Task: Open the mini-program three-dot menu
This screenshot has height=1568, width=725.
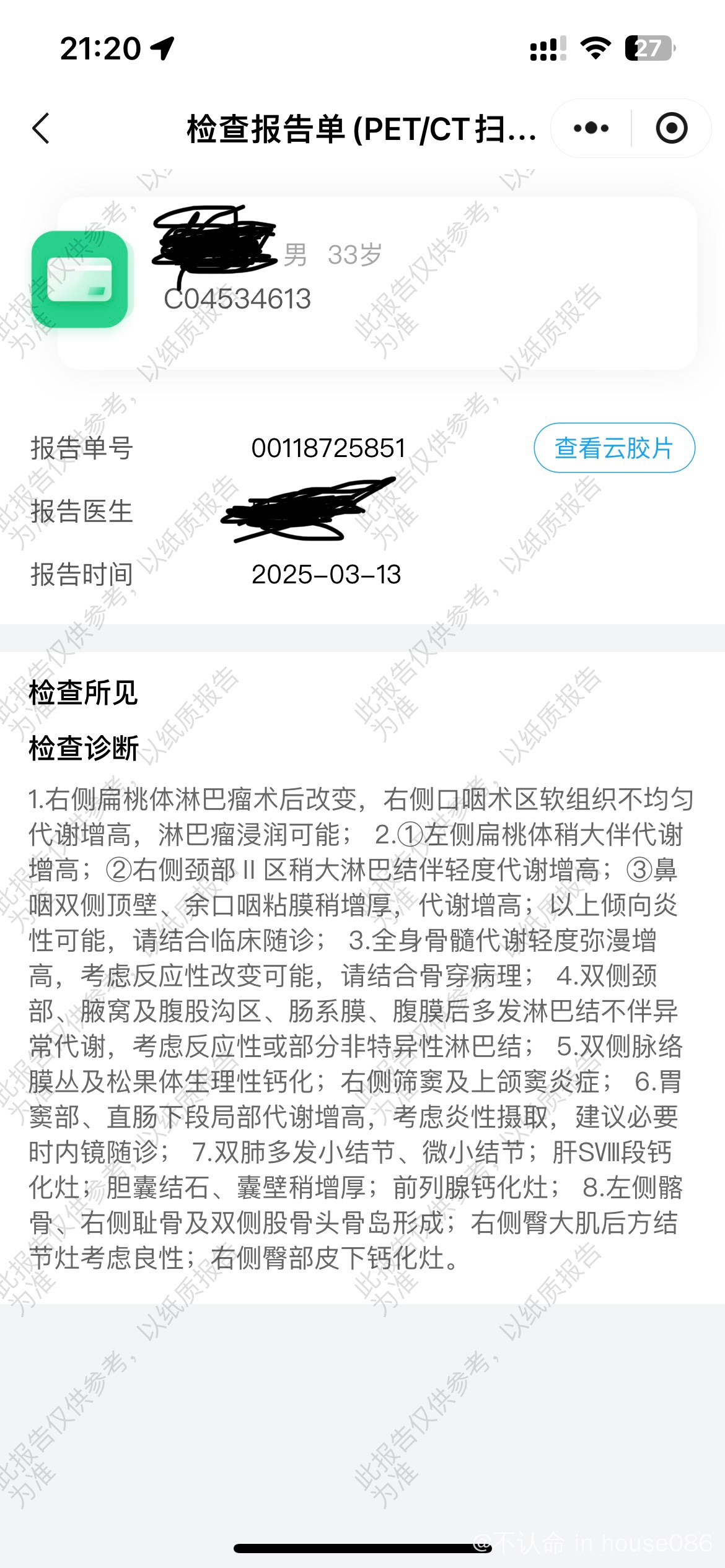Action: click(x=591, y=128)
